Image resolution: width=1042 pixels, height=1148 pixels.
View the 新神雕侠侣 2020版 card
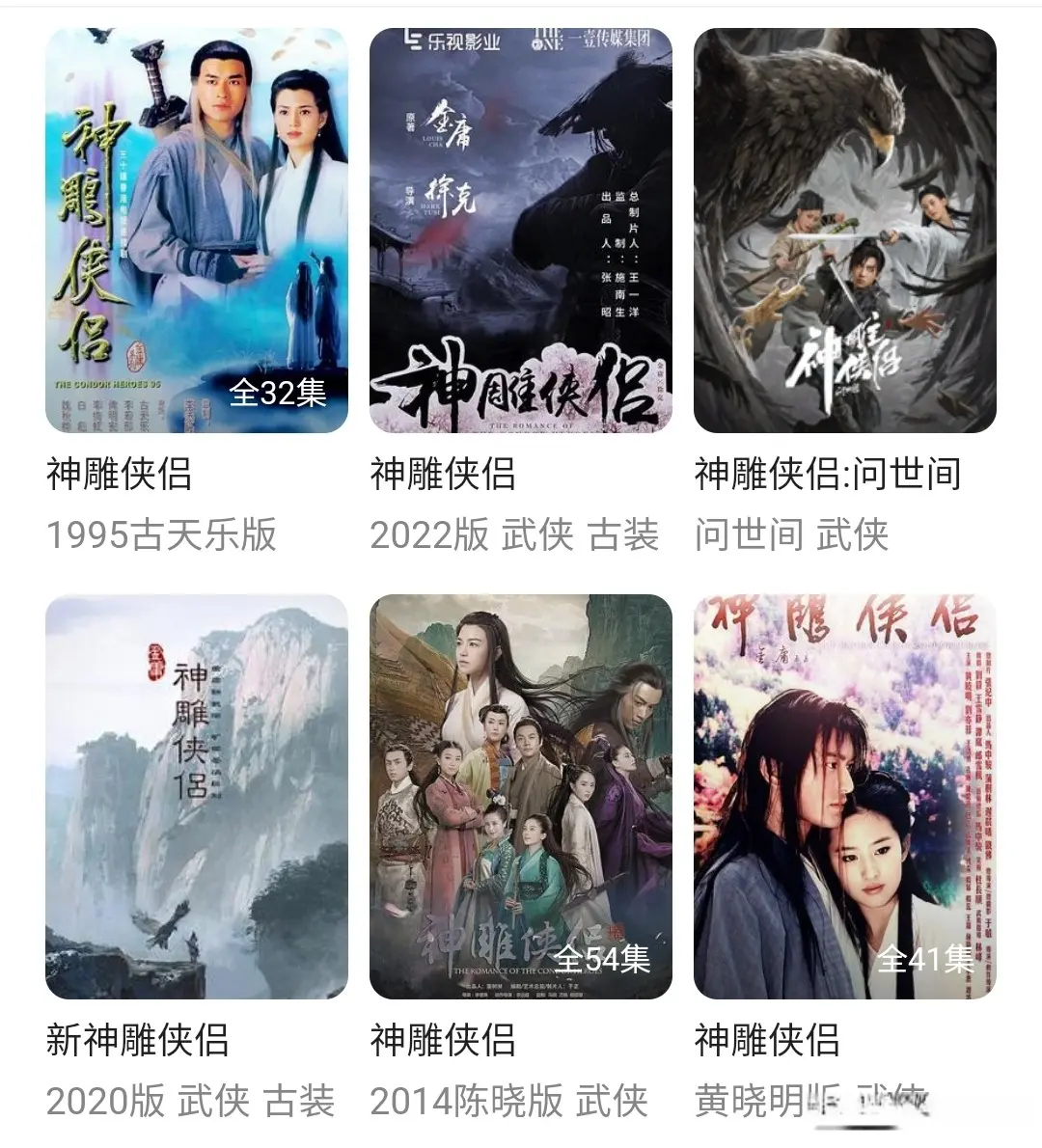[x=197, y=797]
